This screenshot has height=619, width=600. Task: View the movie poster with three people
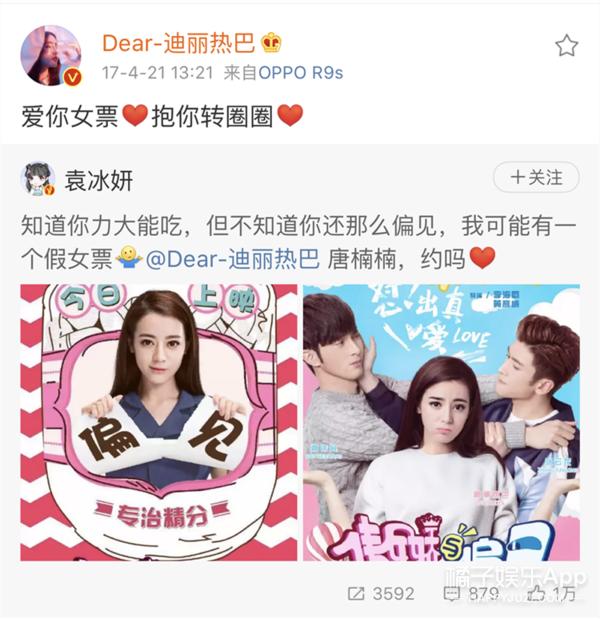(441, 421)
